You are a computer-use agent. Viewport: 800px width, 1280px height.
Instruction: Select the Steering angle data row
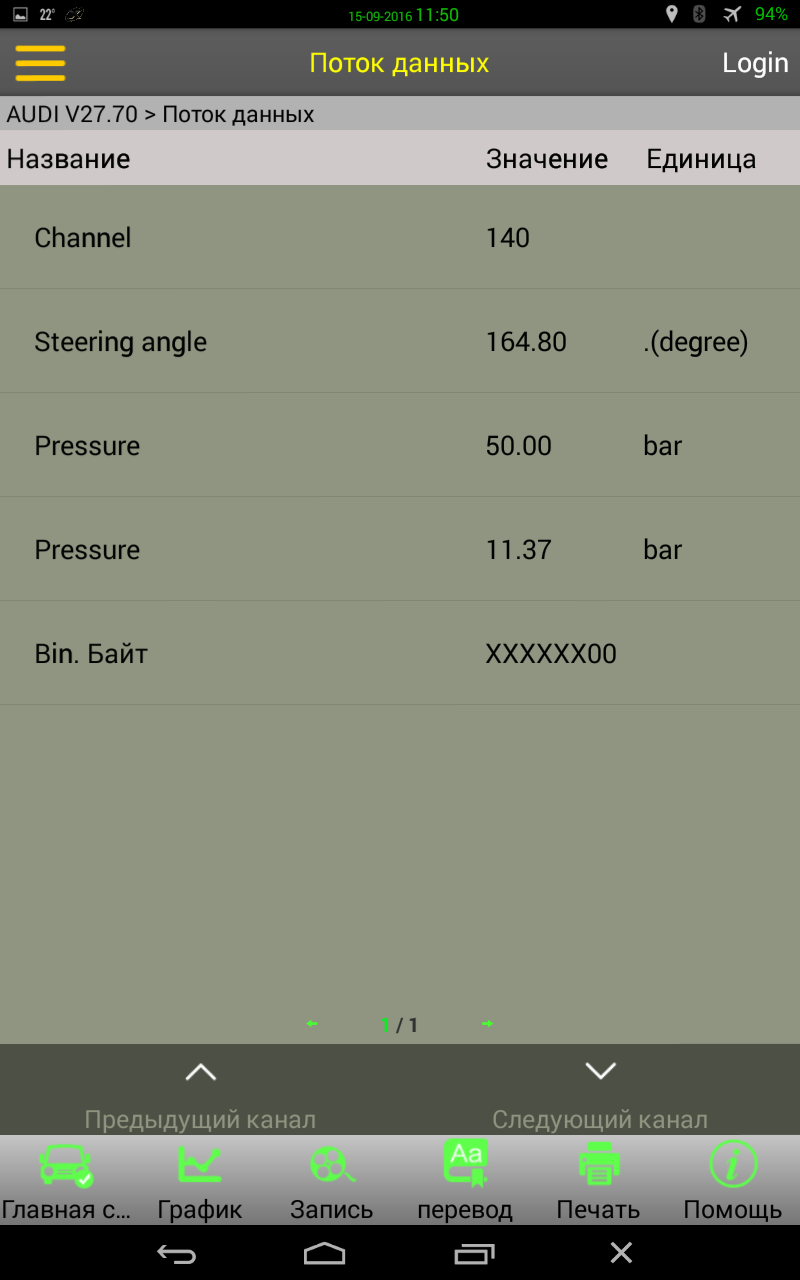[300, 341]
